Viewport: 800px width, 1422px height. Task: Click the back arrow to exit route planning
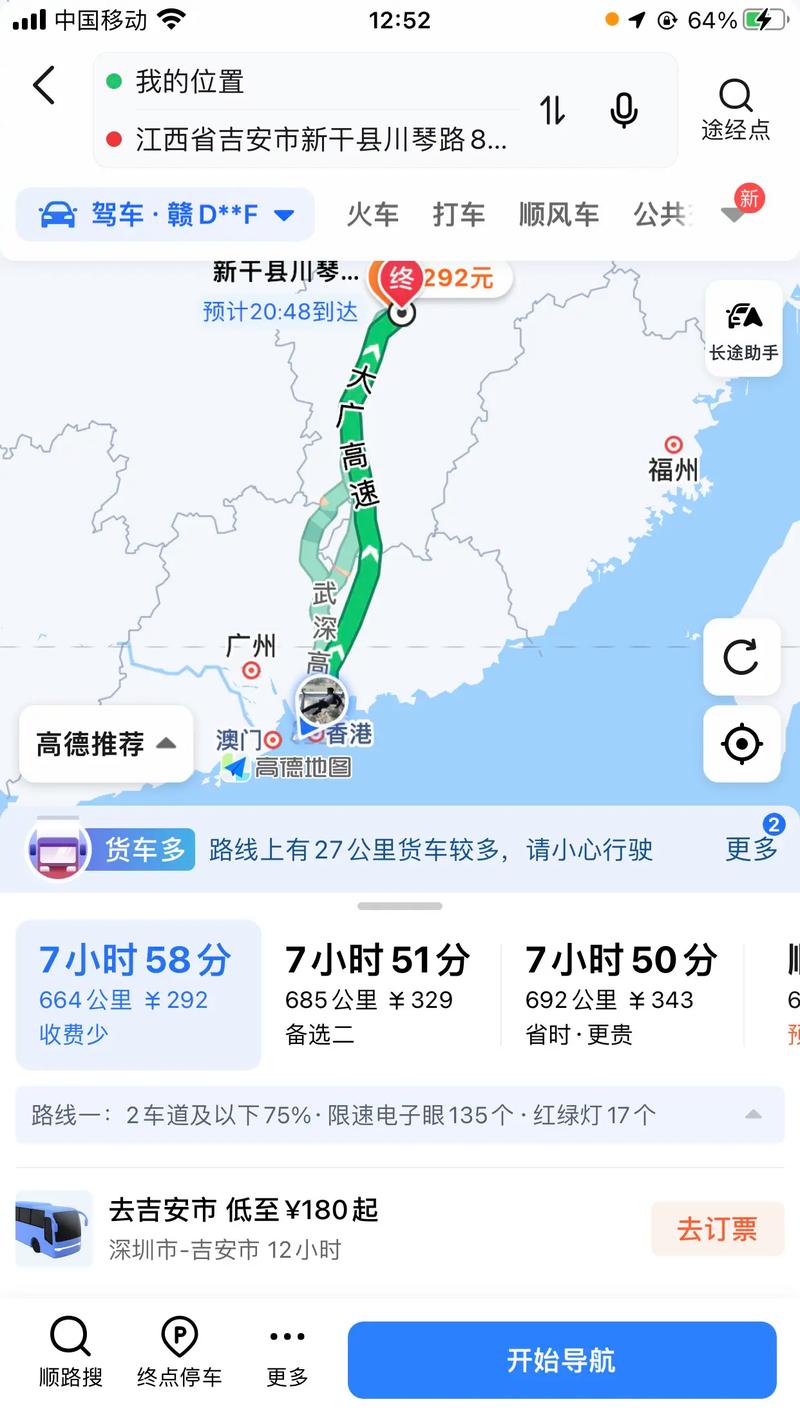(42, 85)
